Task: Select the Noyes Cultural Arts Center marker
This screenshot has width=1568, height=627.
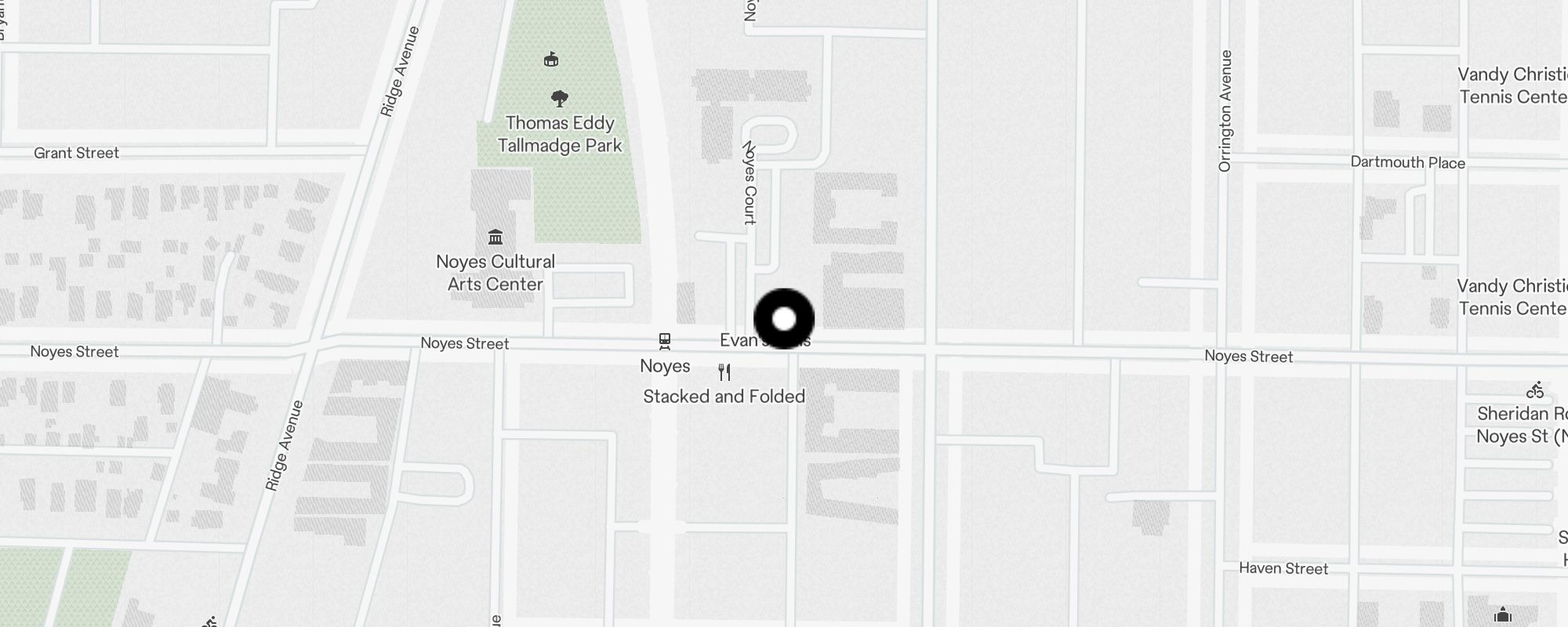Action: click(495, 237)
